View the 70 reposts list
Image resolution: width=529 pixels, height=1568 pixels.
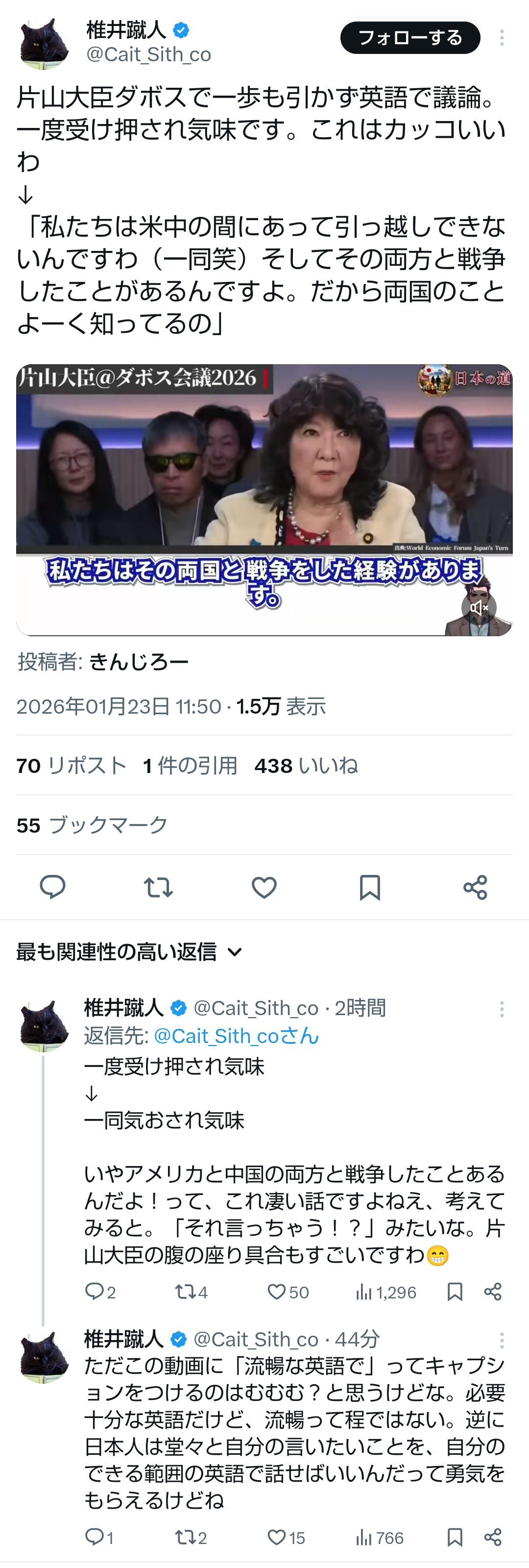click(x=71, y=766)
